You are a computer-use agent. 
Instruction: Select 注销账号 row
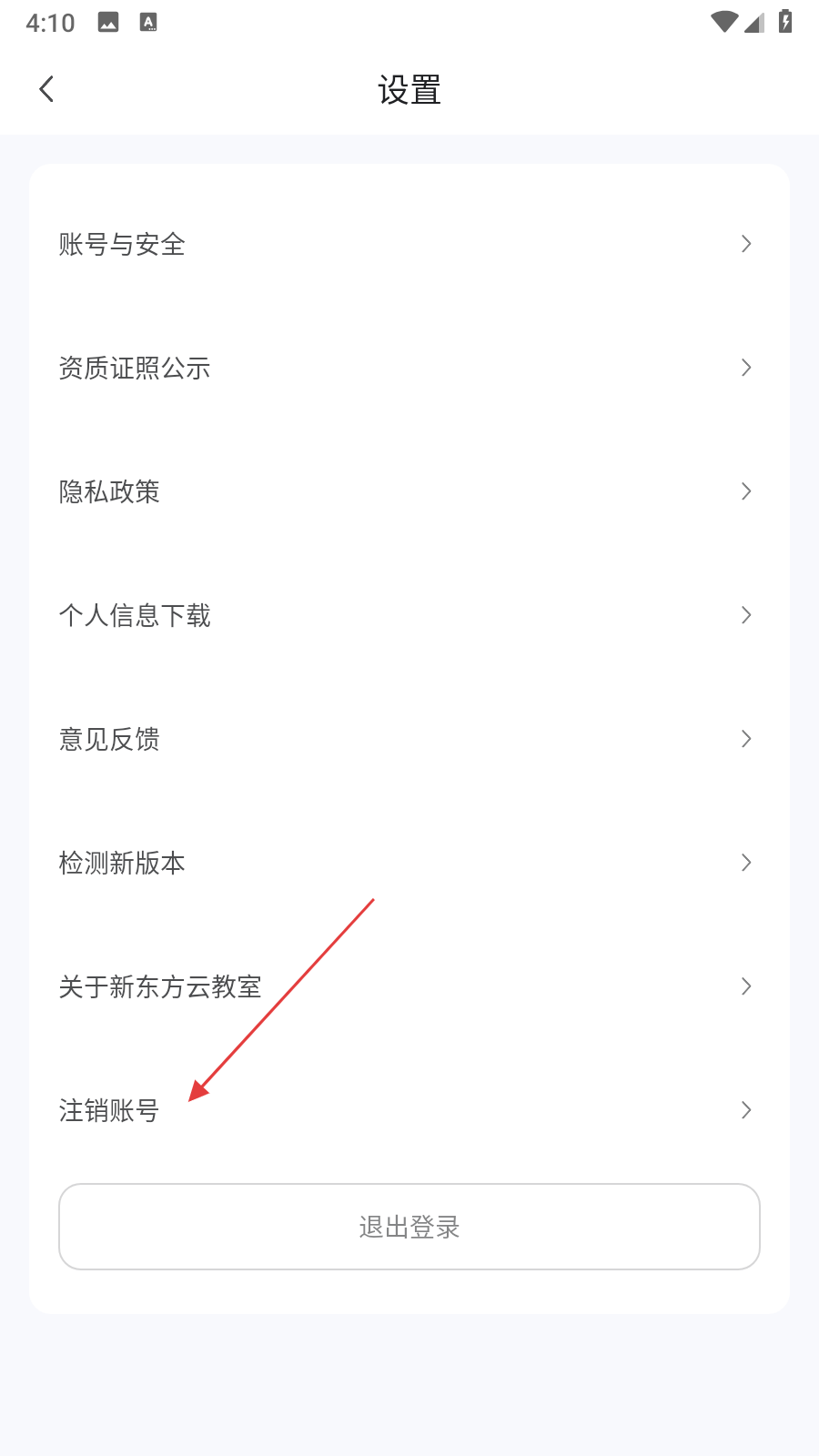(409, 1110)
